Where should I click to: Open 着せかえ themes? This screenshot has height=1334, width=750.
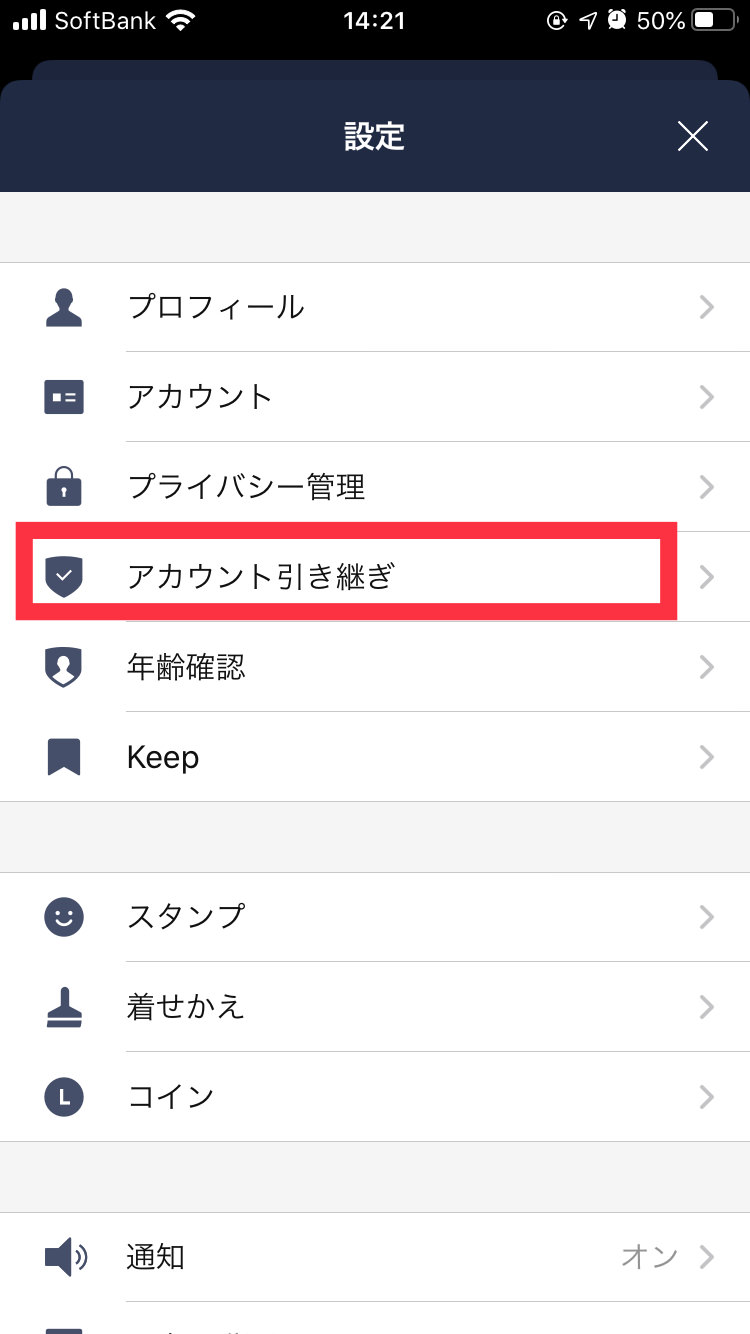pos(375,1007)
